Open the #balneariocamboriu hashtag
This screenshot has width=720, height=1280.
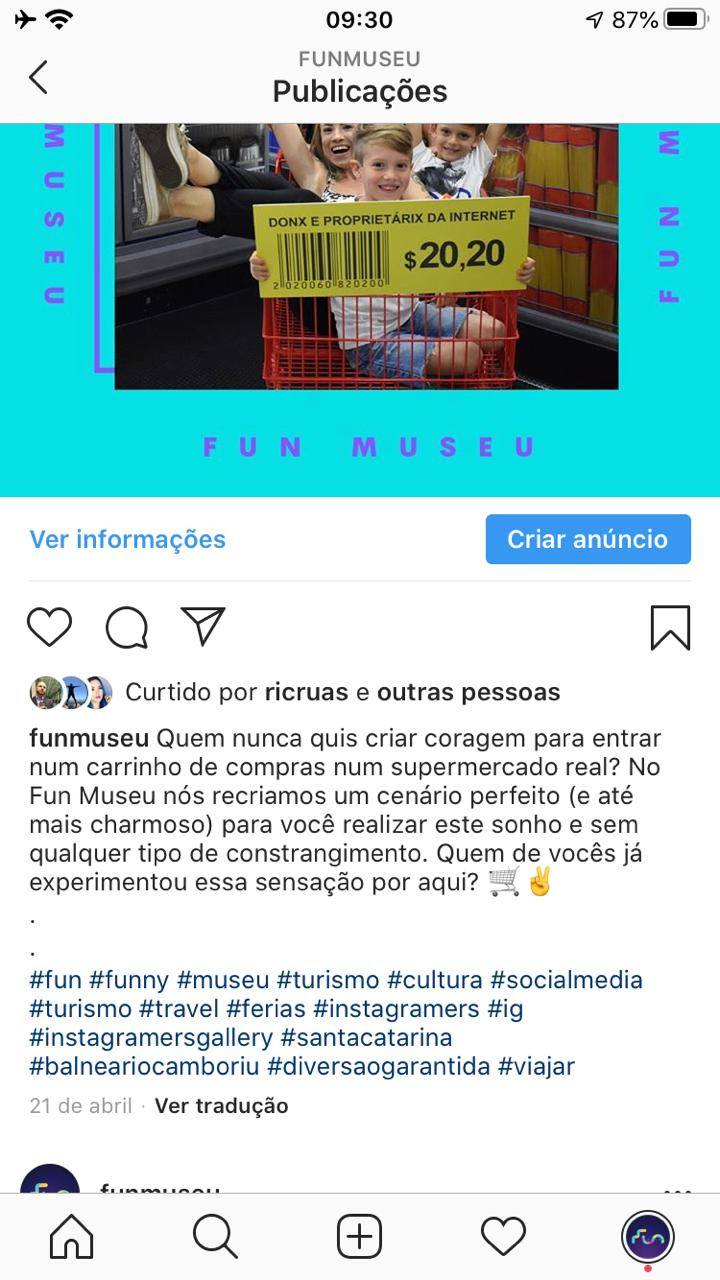coord(144,1066)
